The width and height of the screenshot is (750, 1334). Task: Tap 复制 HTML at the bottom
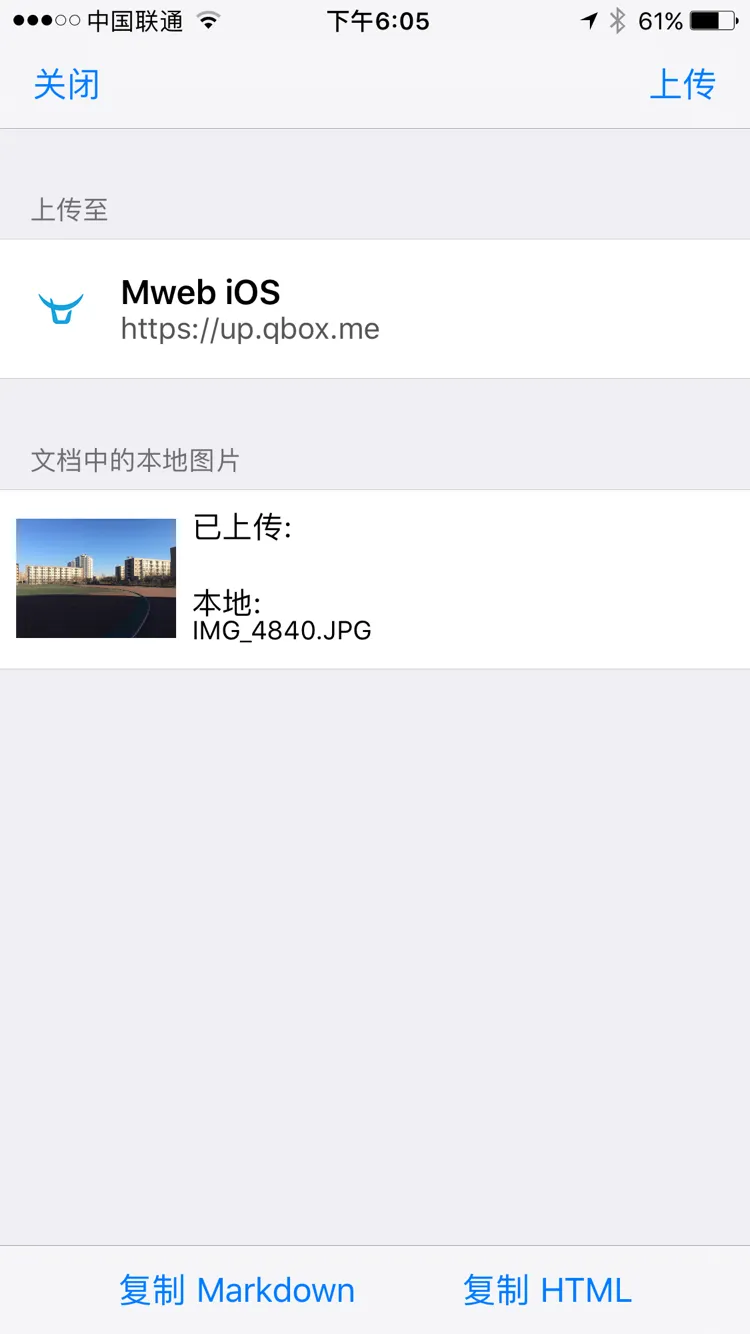pos(547,1290)
